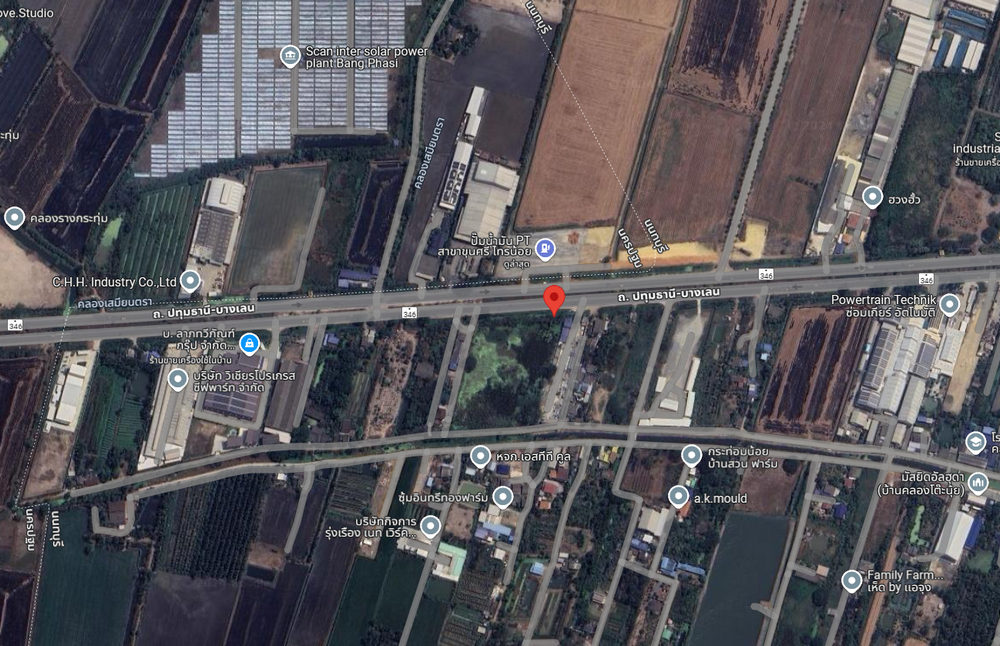This screenshot has height=646, width=1000.
Task: Open the ชุ้มอินทรีทองฟาร์ม marker
Action: click(x=502, y=496)
